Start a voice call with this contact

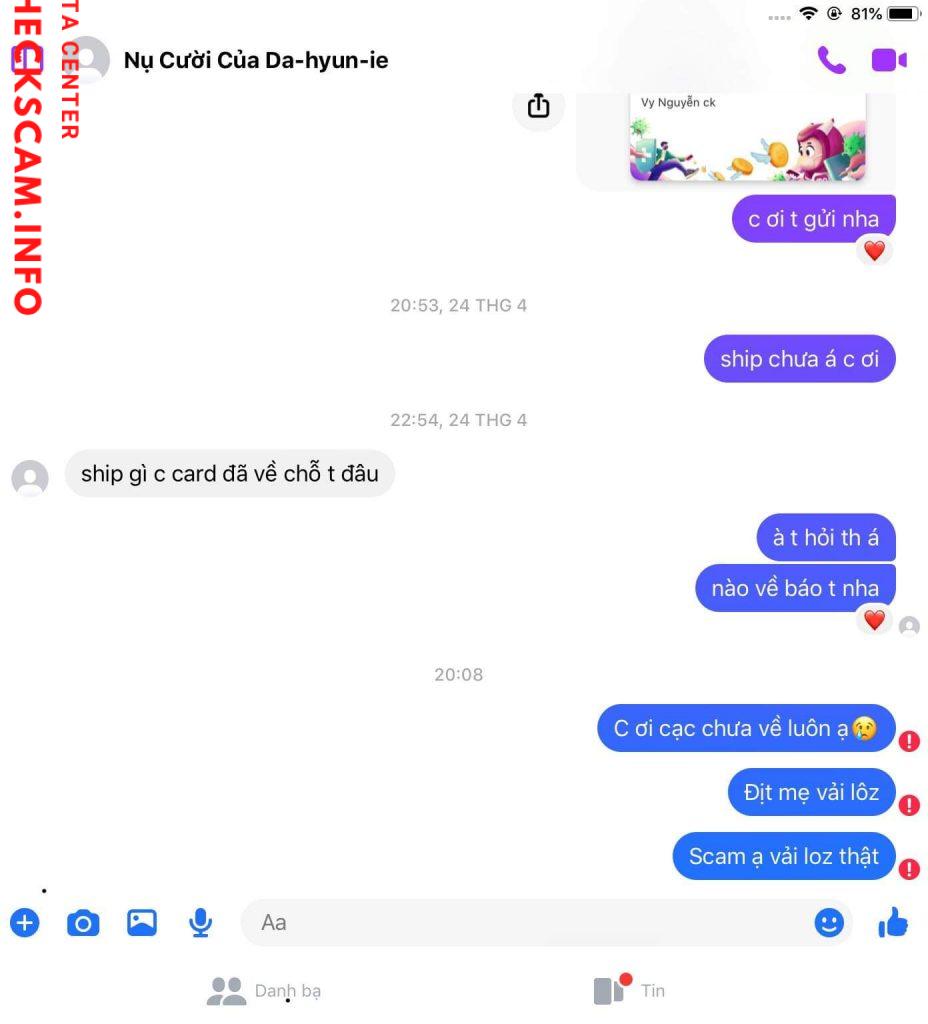click(x=831, y=61)
